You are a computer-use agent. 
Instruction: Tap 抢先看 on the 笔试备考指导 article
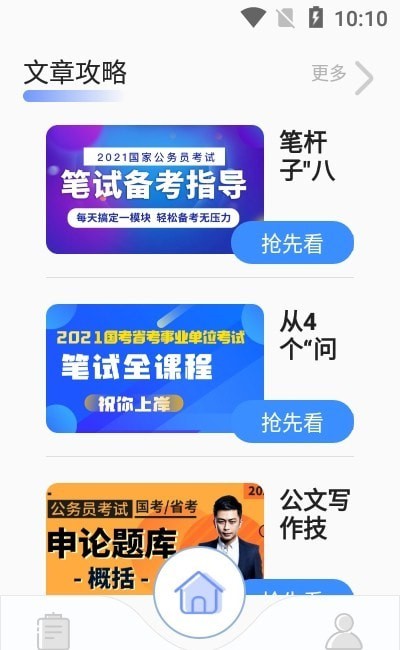pos(292,243)
